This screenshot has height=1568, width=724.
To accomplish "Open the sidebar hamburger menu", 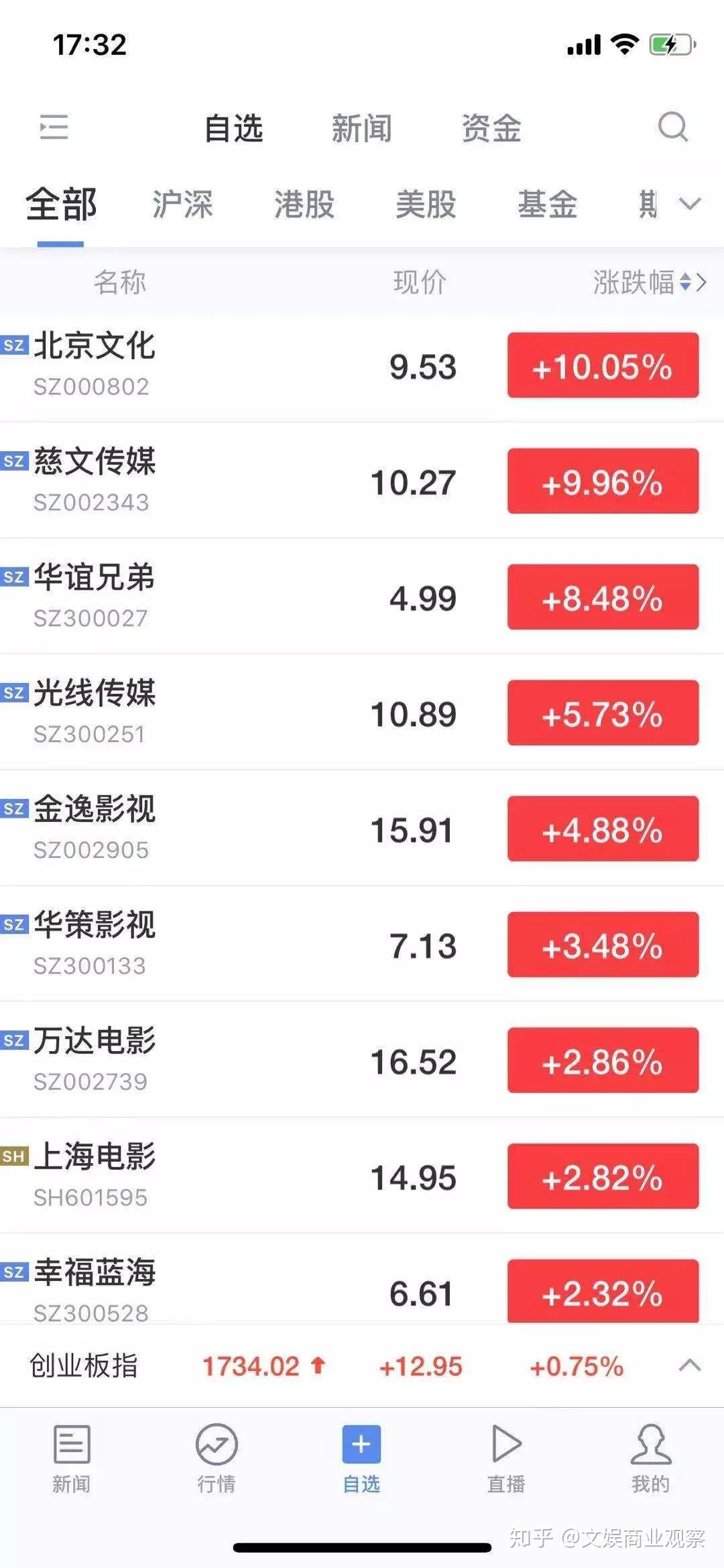I will click(x=54, y=127).
